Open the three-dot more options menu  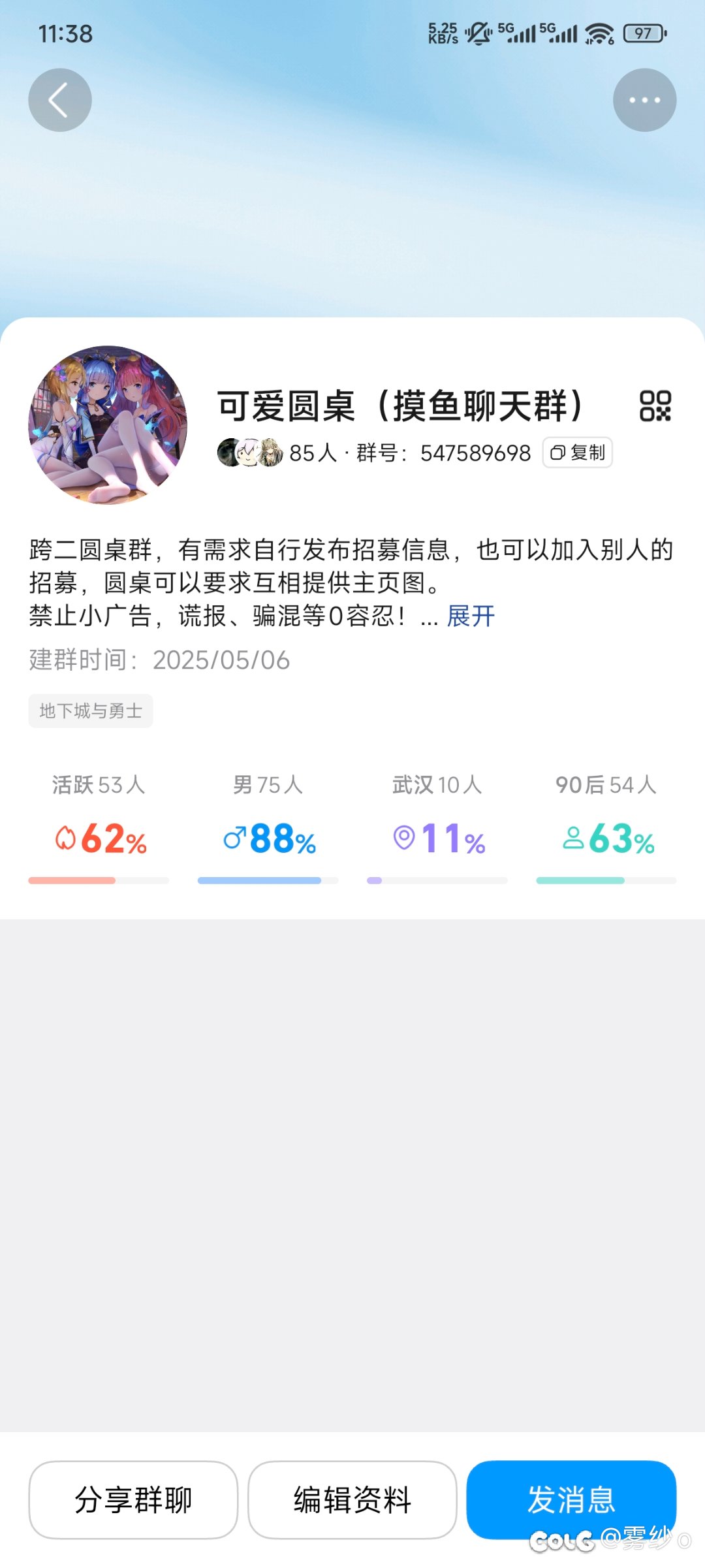(x=644, y=100)
